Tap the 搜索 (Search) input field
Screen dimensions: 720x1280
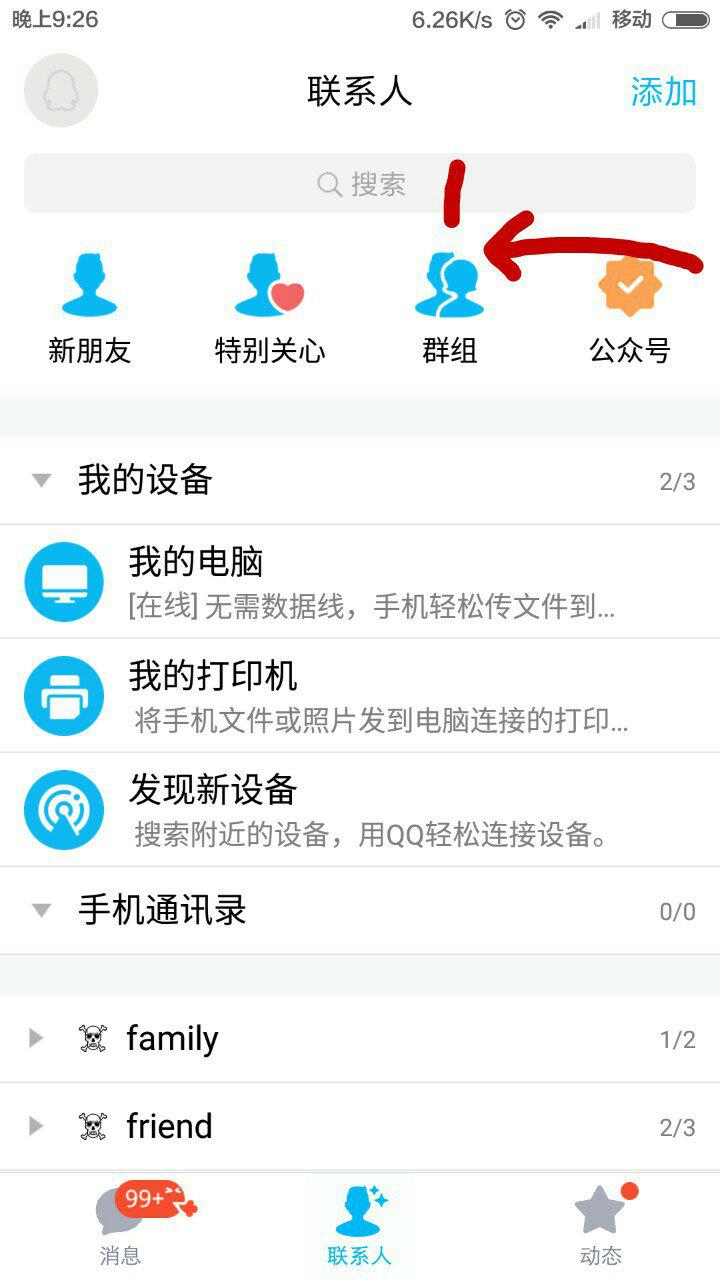tap(360, 183)
